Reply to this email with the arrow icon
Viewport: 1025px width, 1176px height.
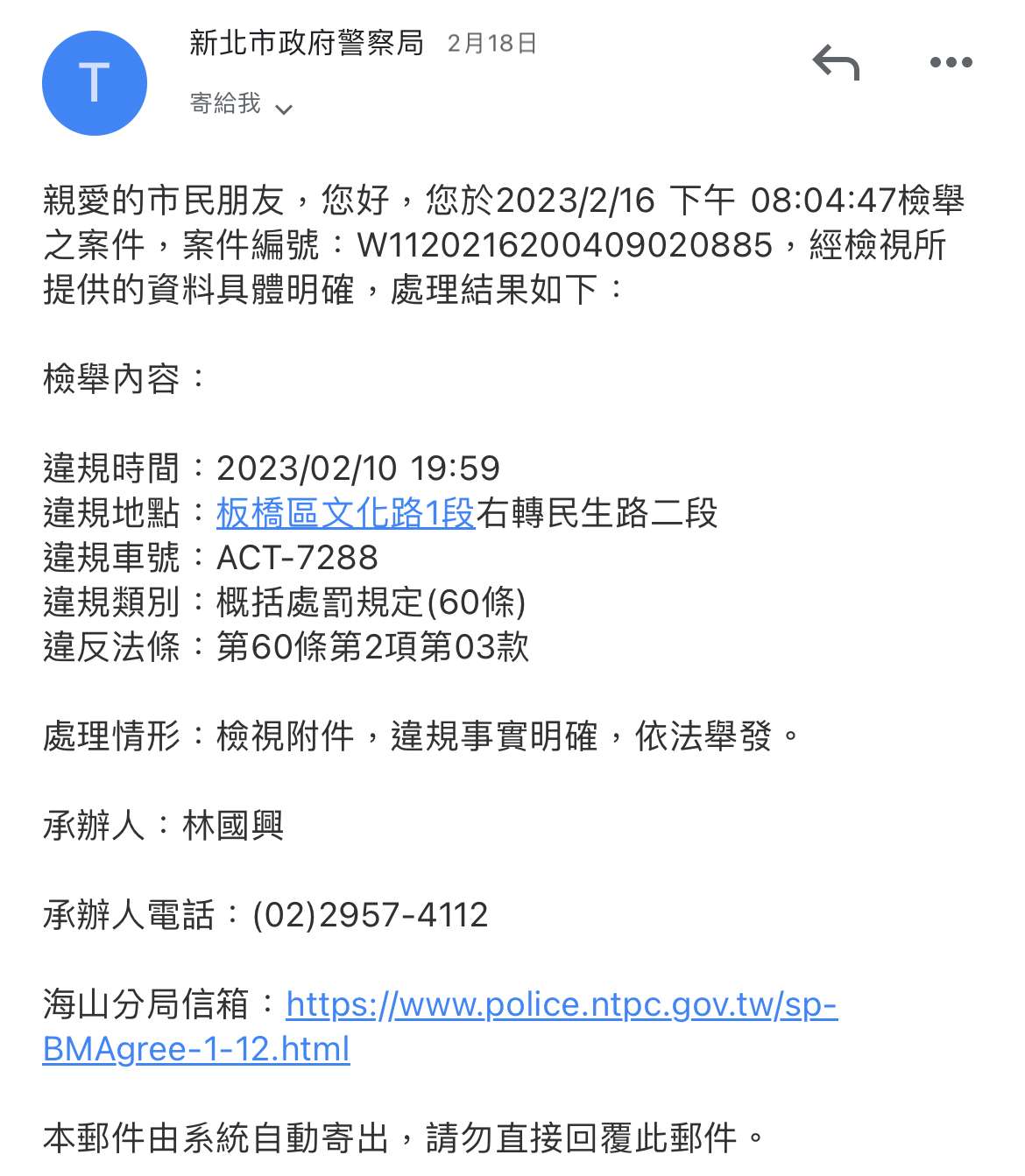click(x=836, y=62)
